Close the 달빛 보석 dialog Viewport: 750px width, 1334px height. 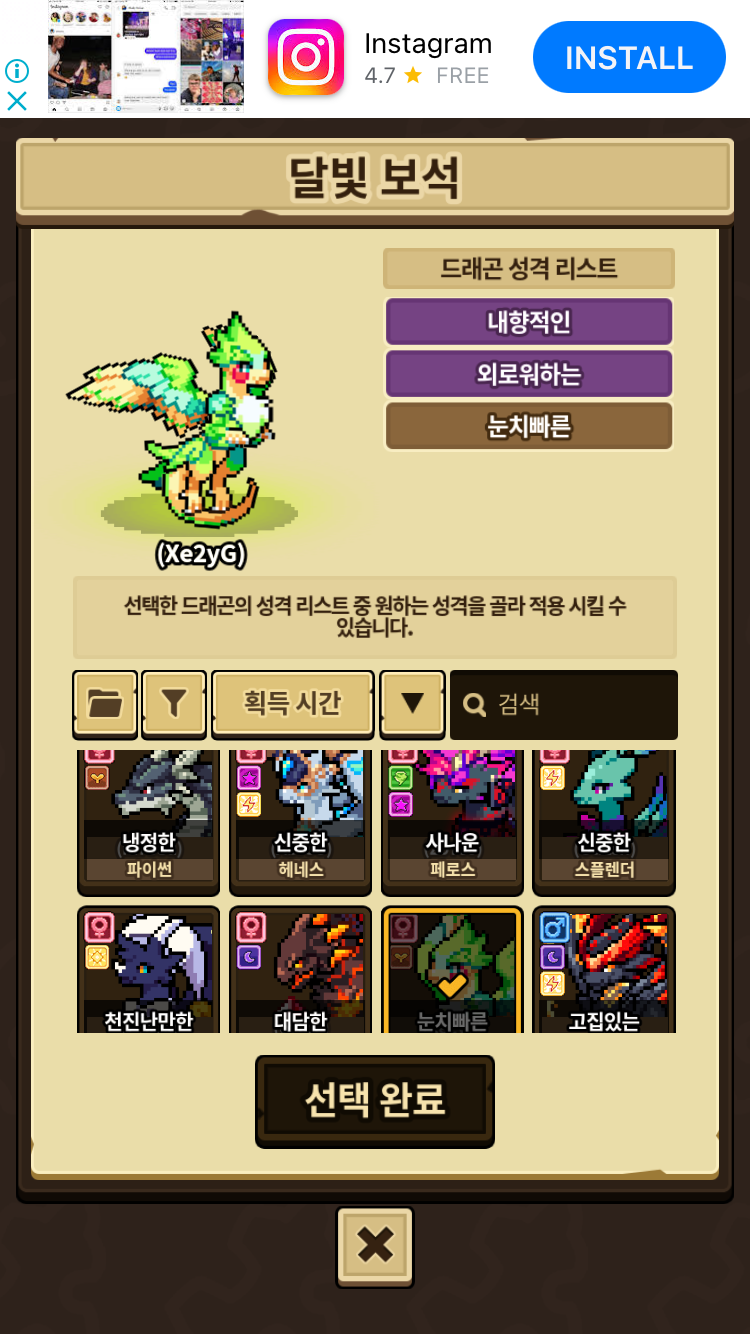pyautogui.click(x=375, y=1246)
